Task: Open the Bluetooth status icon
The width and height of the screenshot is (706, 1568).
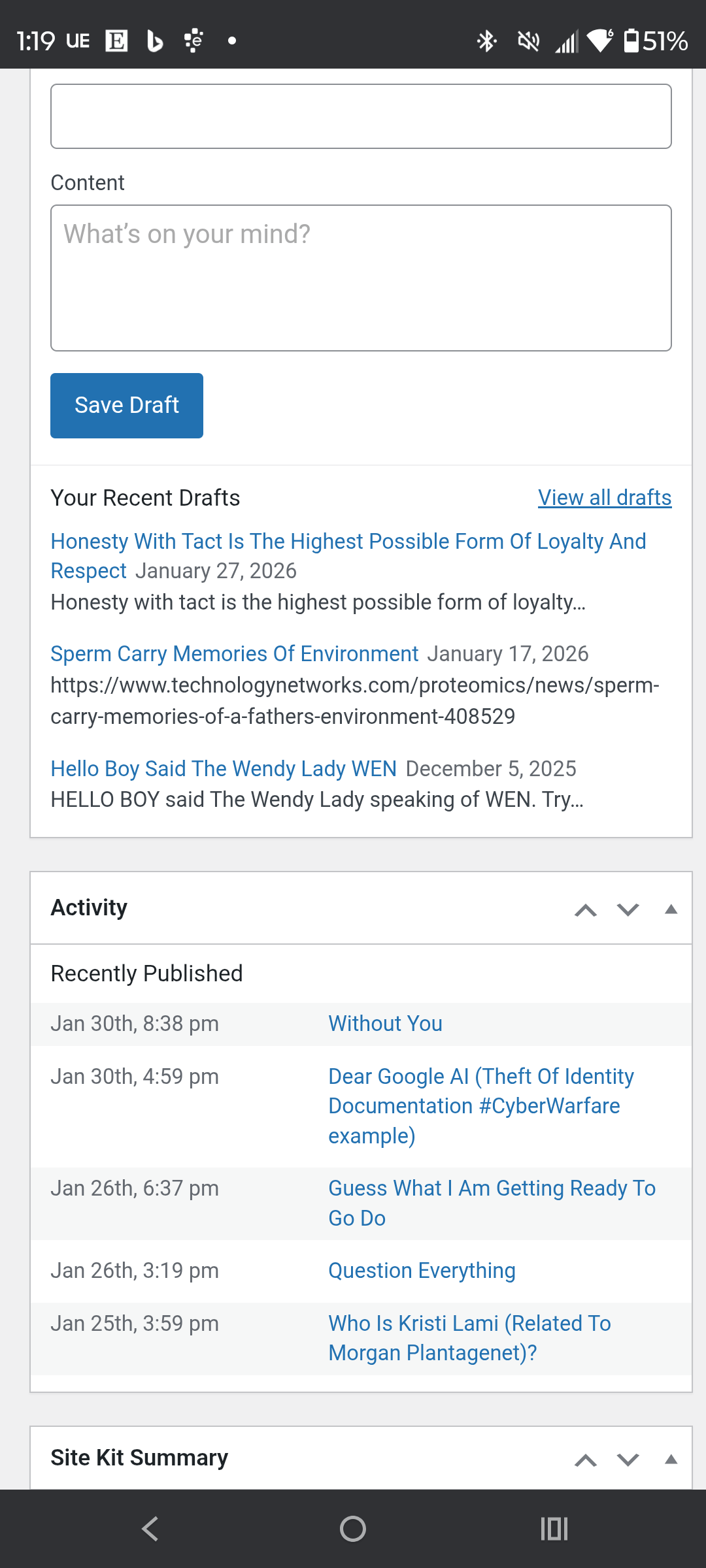Action: click(x=486, y=41)
